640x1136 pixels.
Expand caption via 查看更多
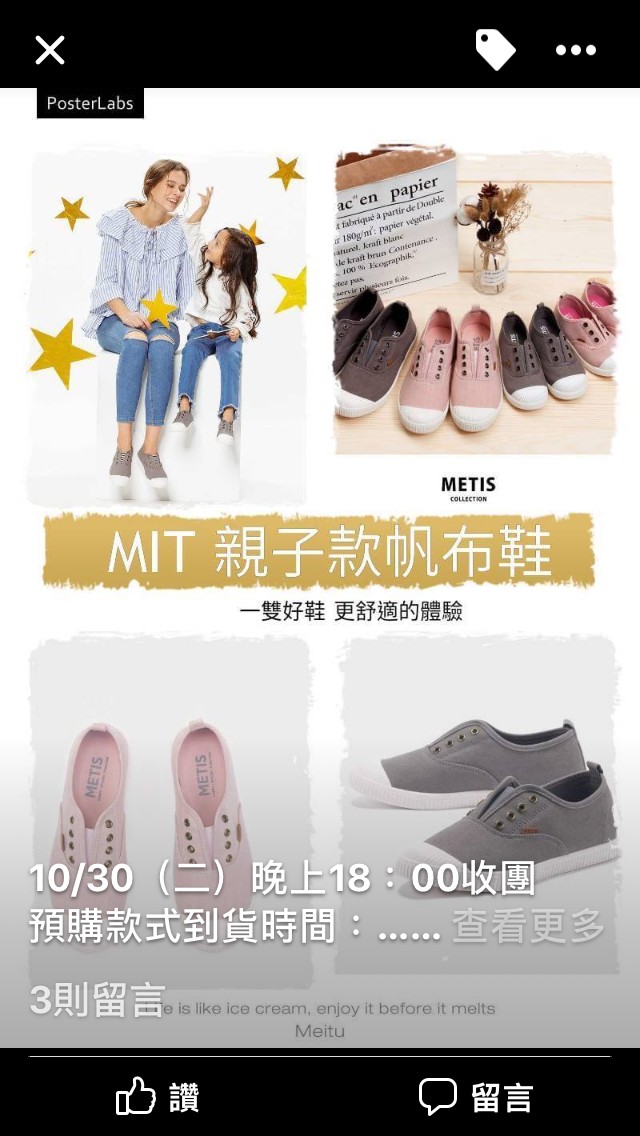528,927
